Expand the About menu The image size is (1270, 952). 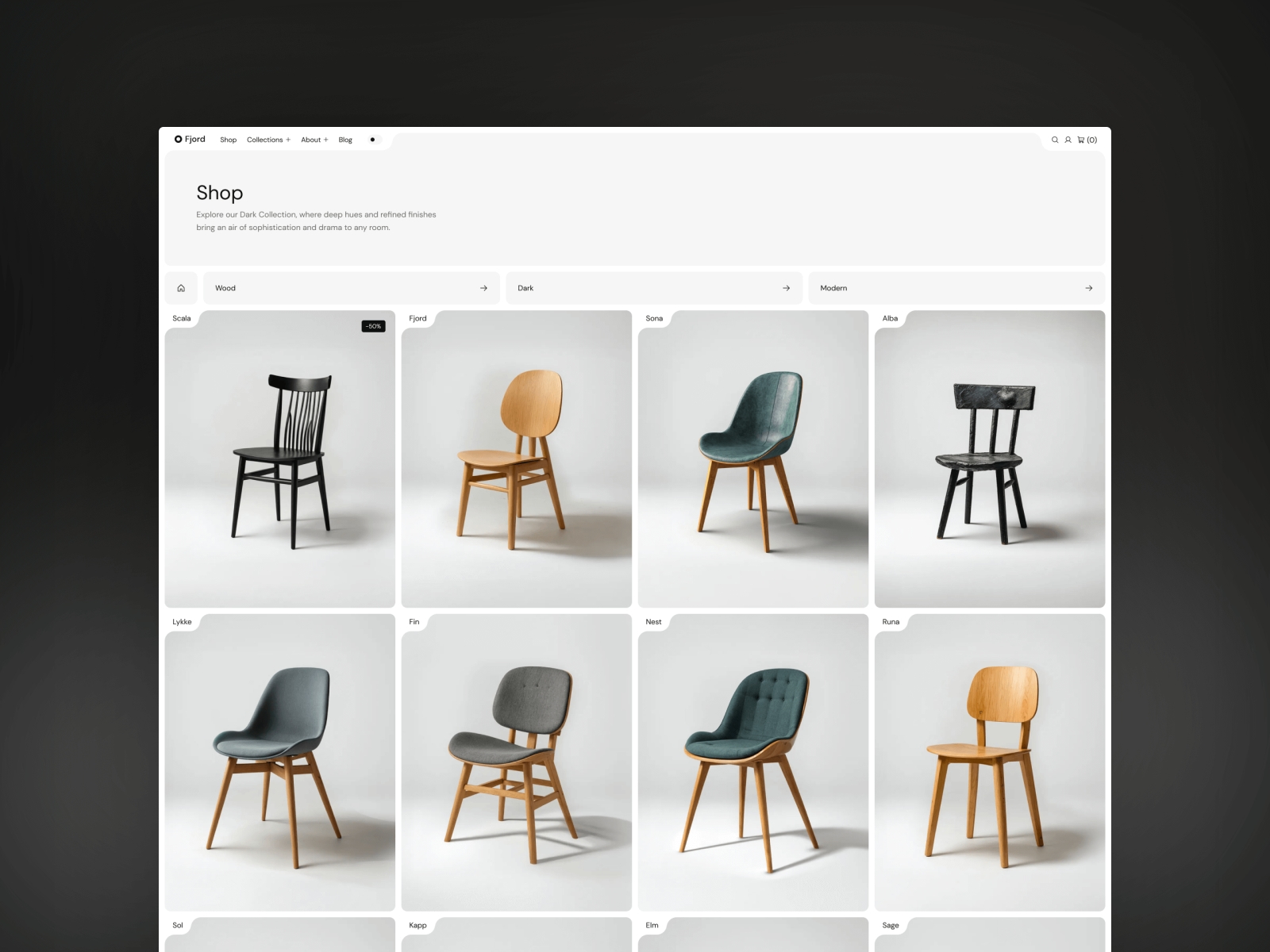click(x=314, y=140)
